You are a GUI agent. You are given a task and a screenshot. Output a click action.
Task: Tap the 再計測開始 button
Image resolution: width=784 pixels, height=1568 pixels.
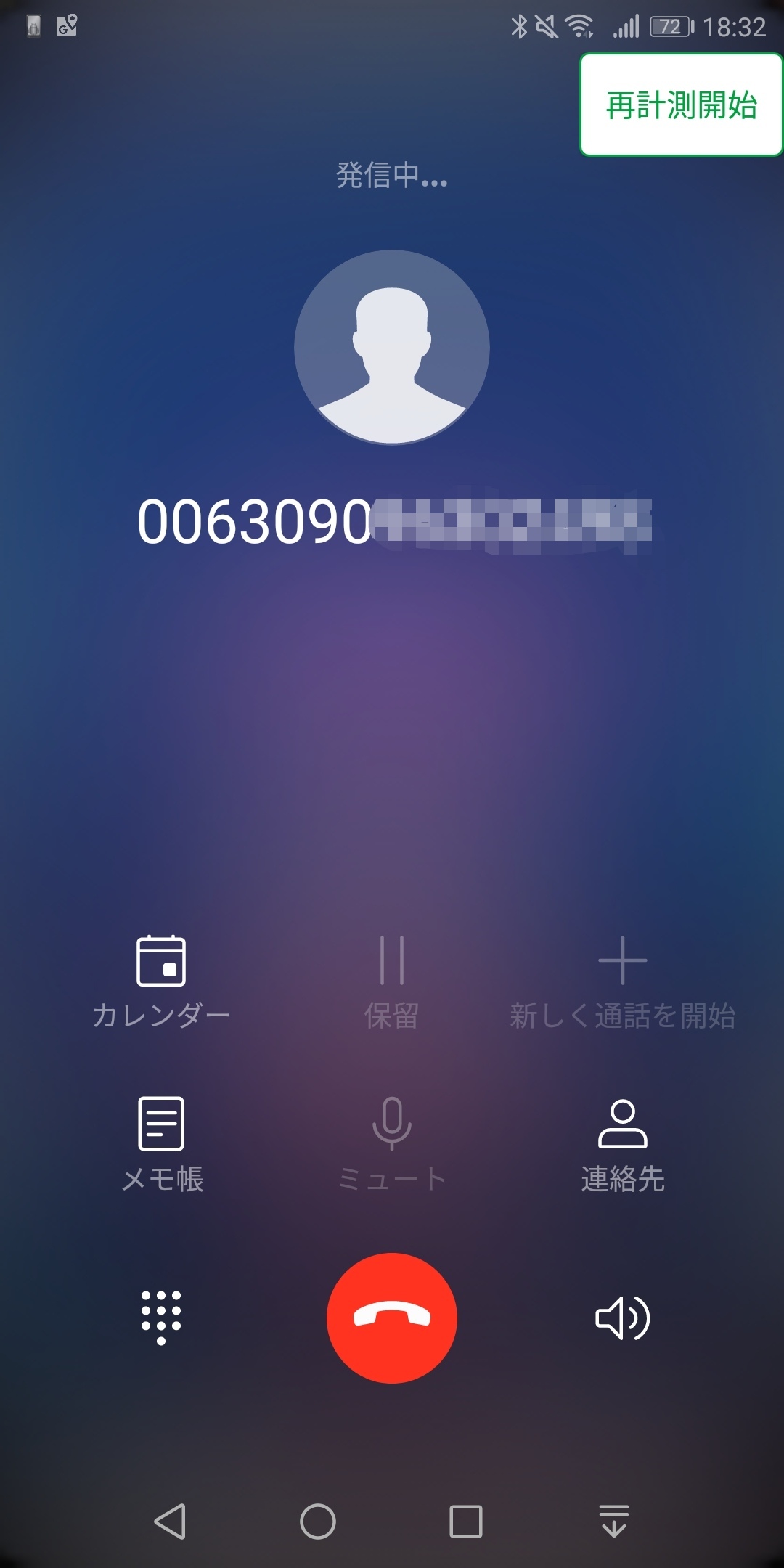click(681, 105)
